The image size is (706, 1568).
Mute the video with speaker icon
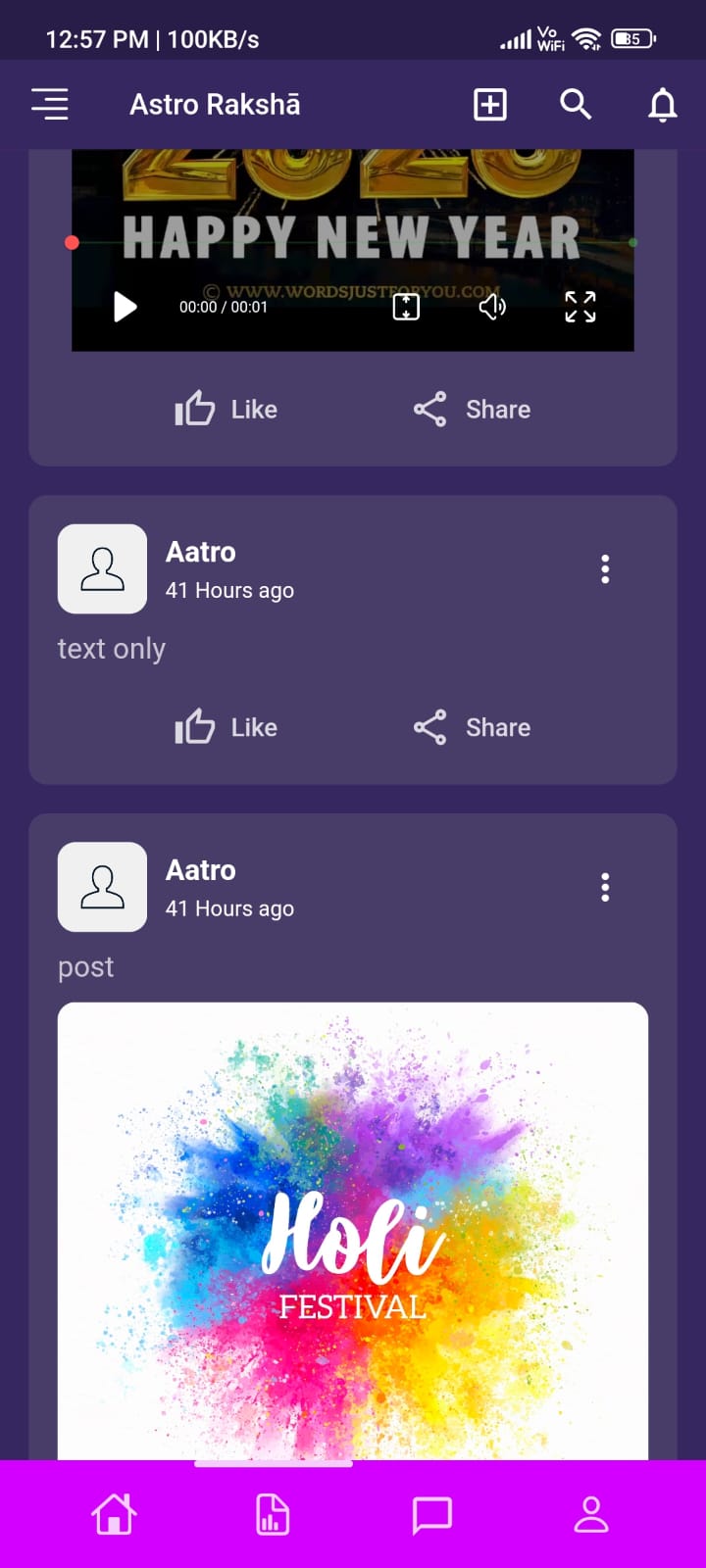click(x=492, y=307)
